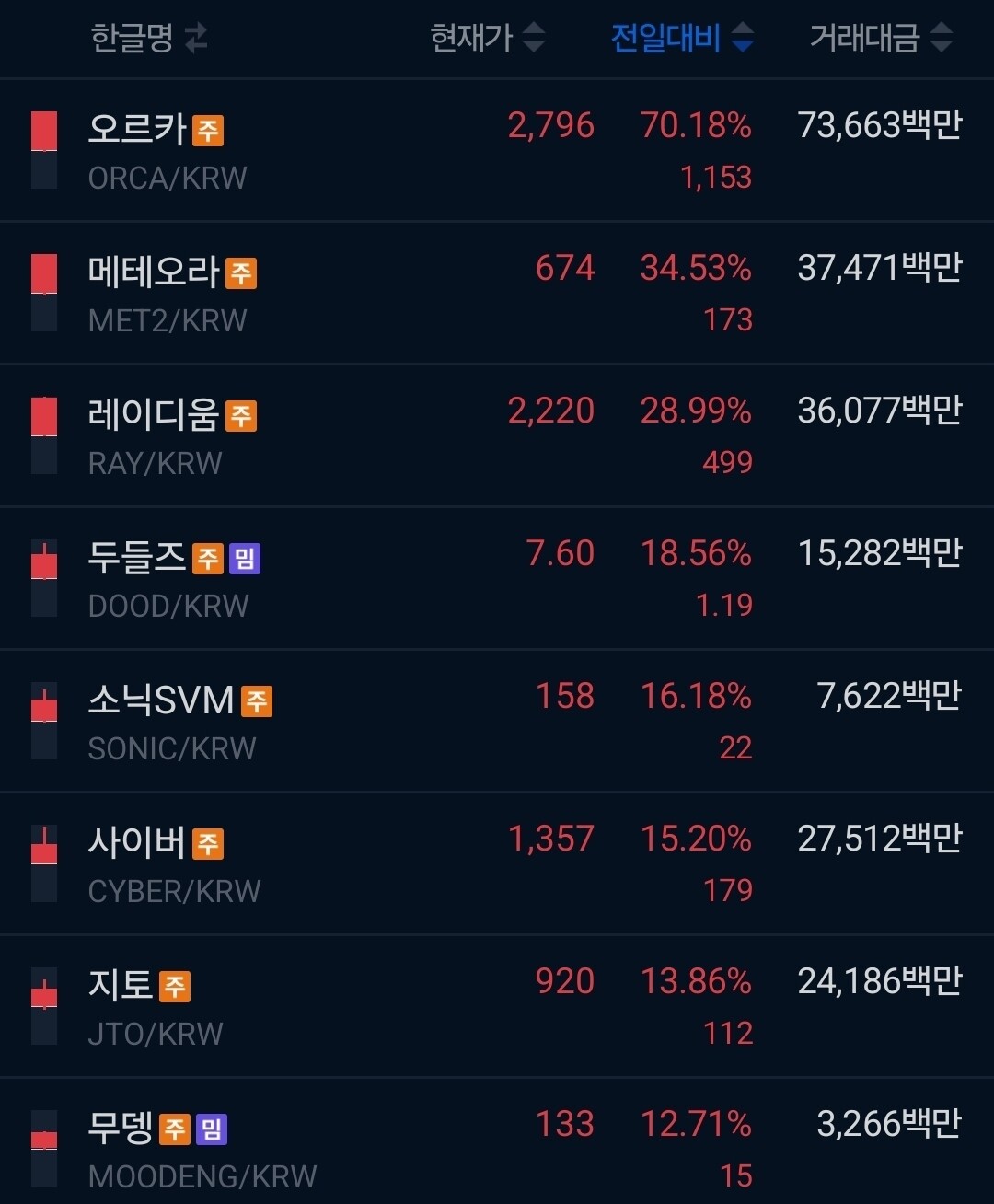Screen dimensions: 994x1204
Task: Sort the list by 거래대금
Action: click(880, 39)
